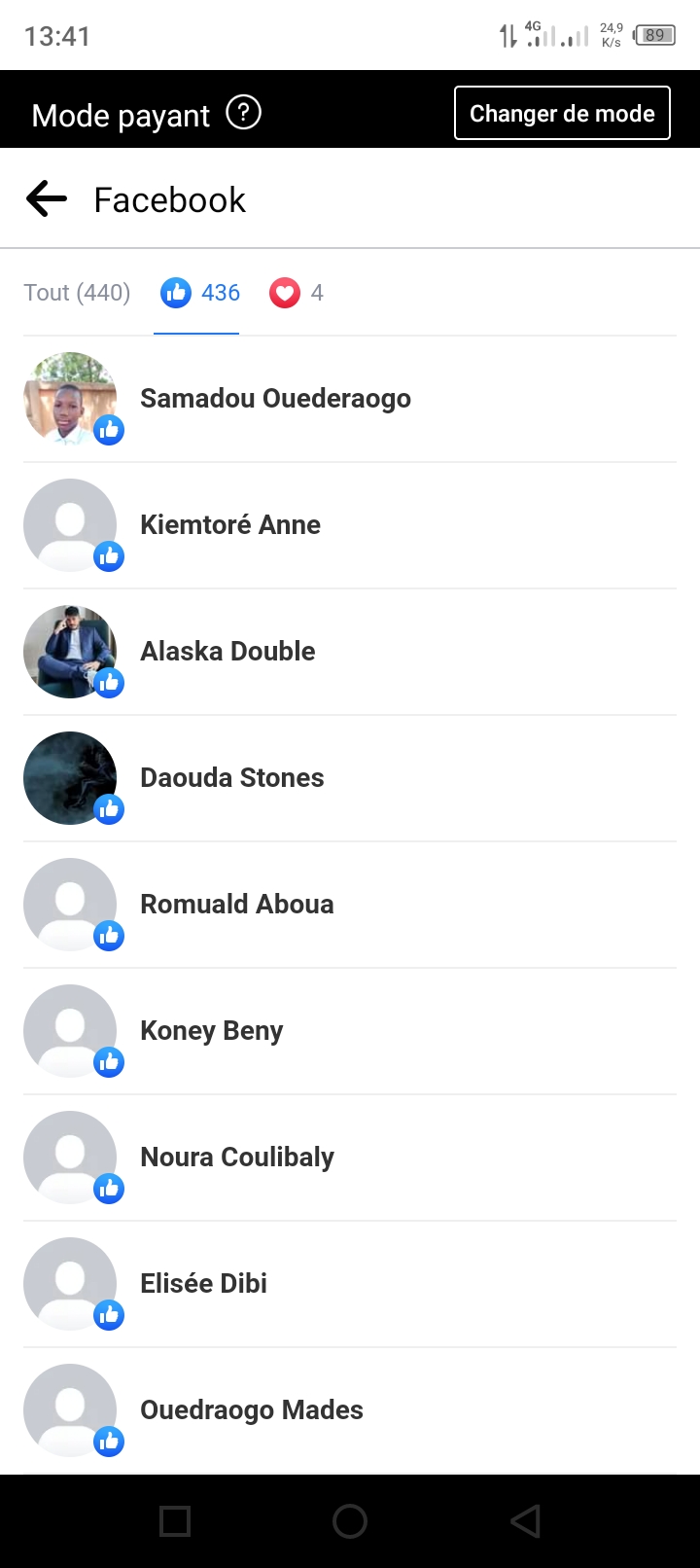Go back from the Facebook reactions list
This screenshot has height=1568, width=700.
click(x=47, y=199)
